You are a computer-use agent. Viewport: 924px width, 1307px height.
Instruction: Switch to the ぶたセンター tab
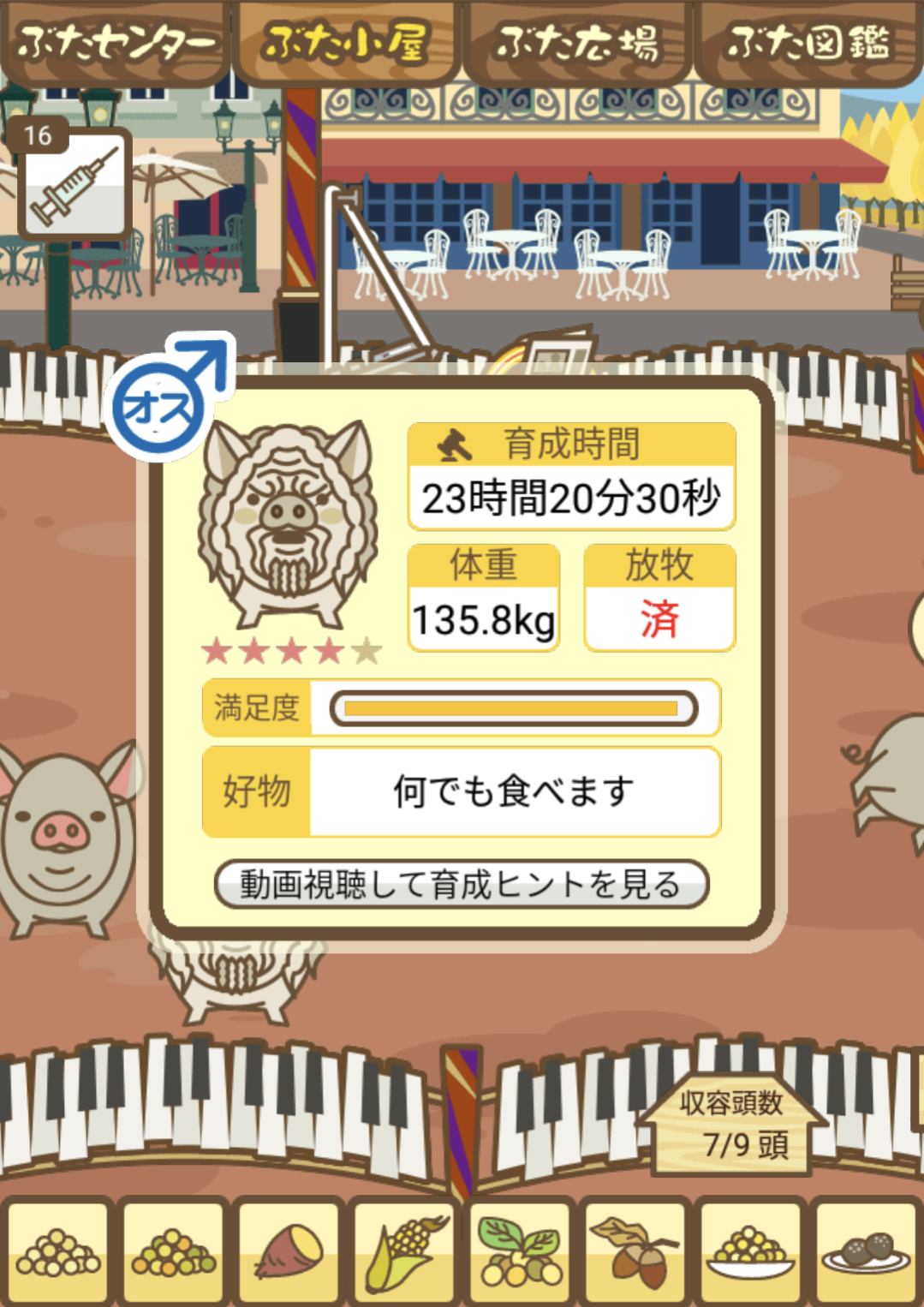[116, 43]
